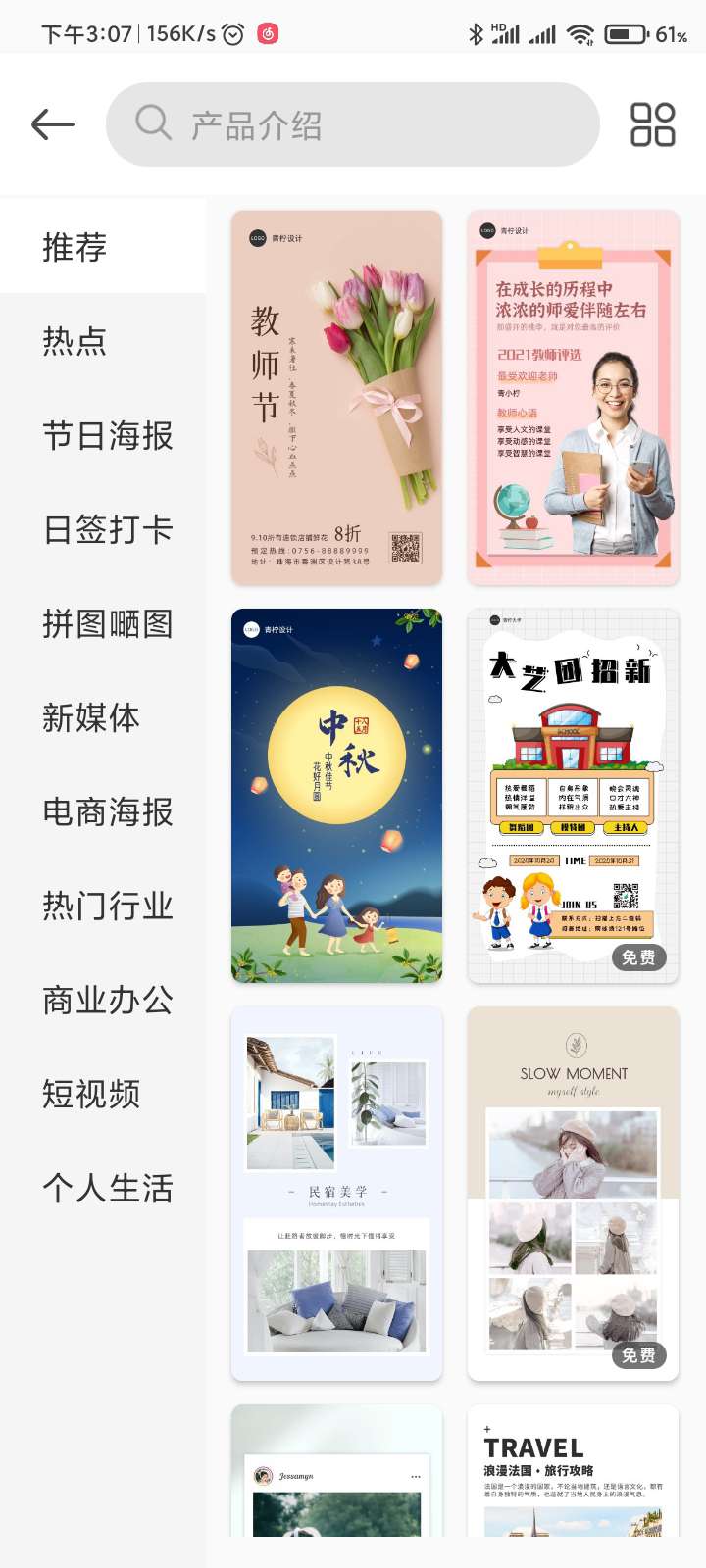Open the 2021教师评选 pink template
706x1568 pixels.
coord(574,397)
